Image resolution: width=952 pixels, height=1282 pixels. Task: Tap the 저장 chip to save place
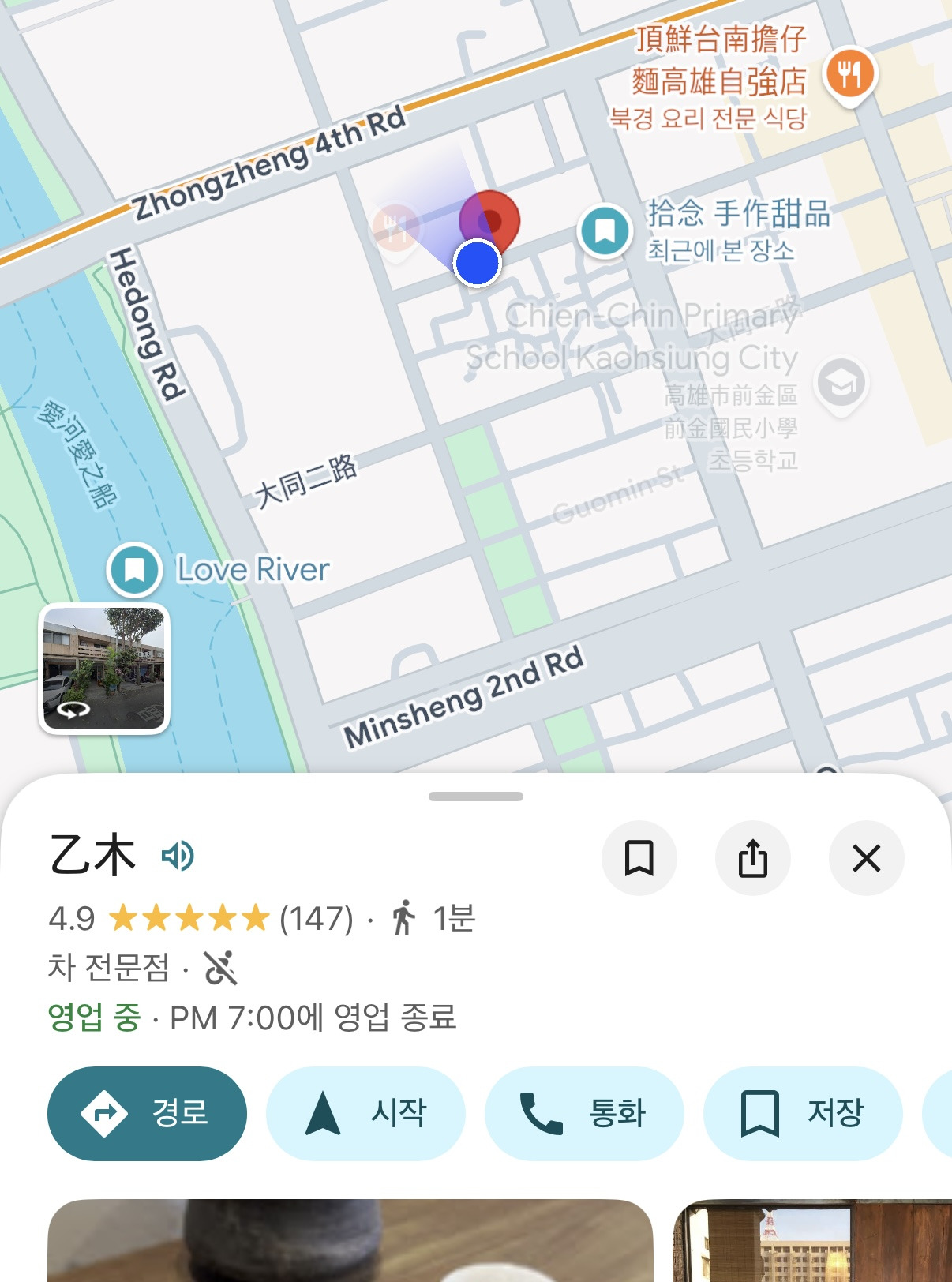pyautogui.click(x=802, y=1113)
